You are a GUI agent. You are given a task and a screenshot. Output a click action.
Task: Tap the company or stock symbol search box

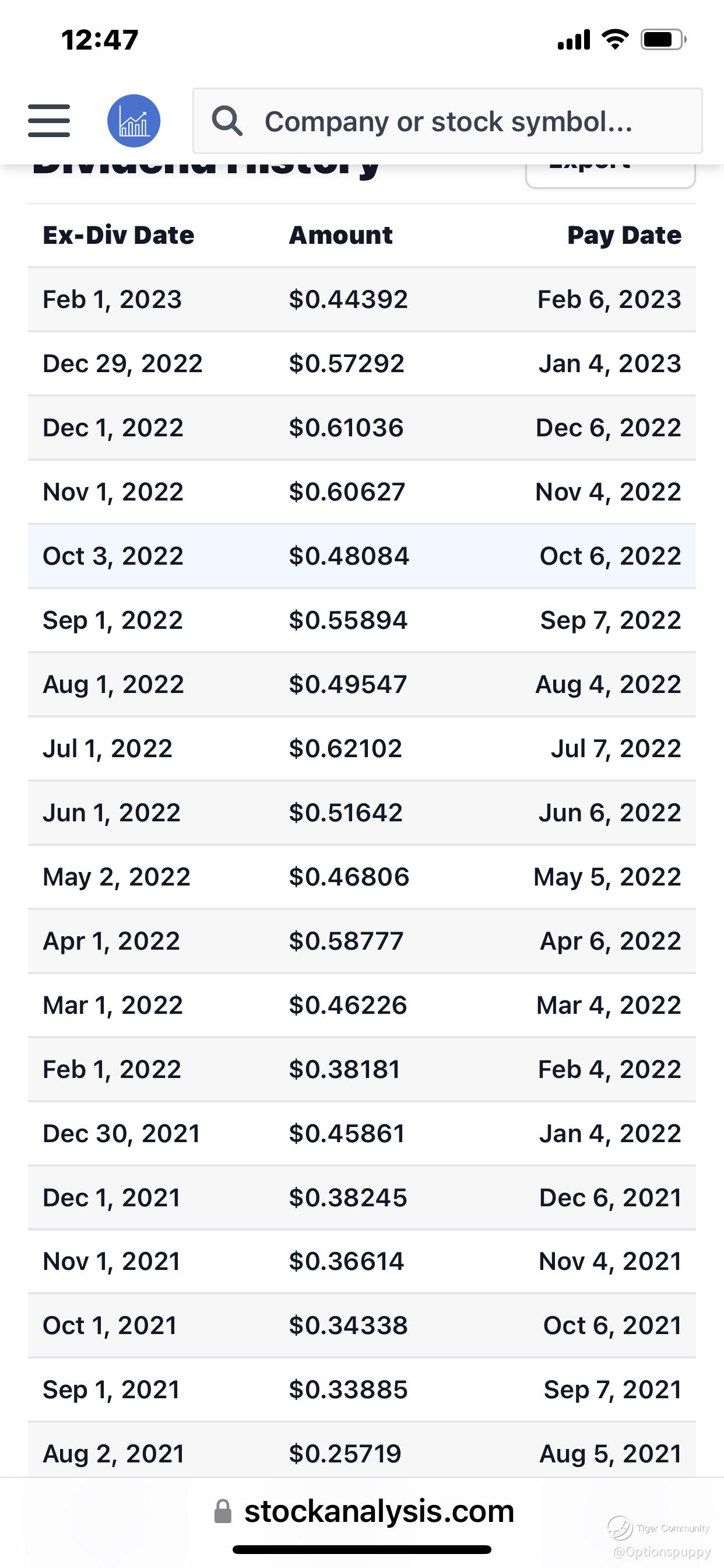click(448, 121)
